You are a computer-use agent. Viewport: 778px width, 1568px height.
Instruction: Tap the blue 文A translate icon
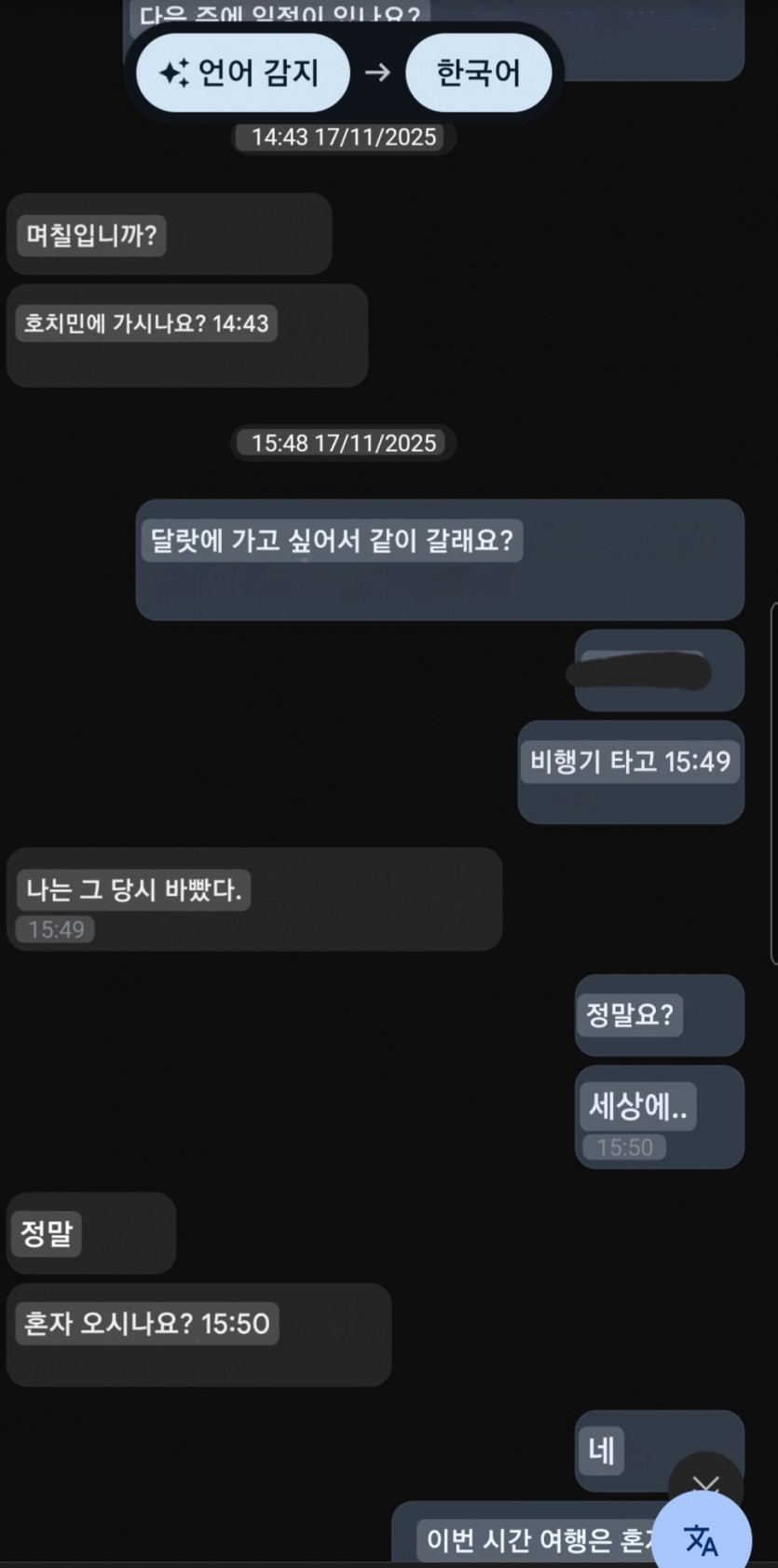coord(702,1536)
